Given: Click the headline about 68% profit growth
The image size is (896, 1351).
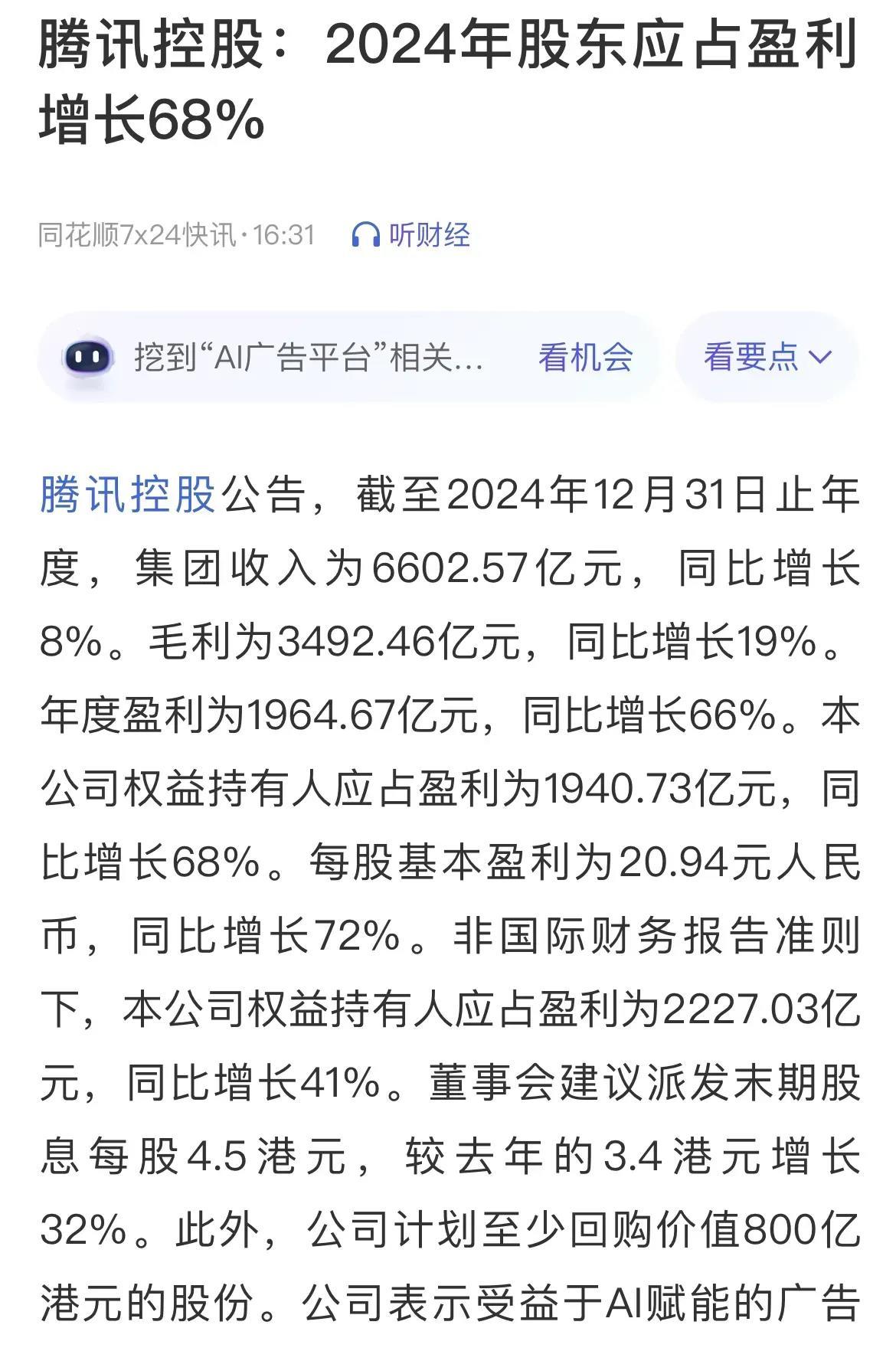Looking at the screenshot, I should [448, 80].
